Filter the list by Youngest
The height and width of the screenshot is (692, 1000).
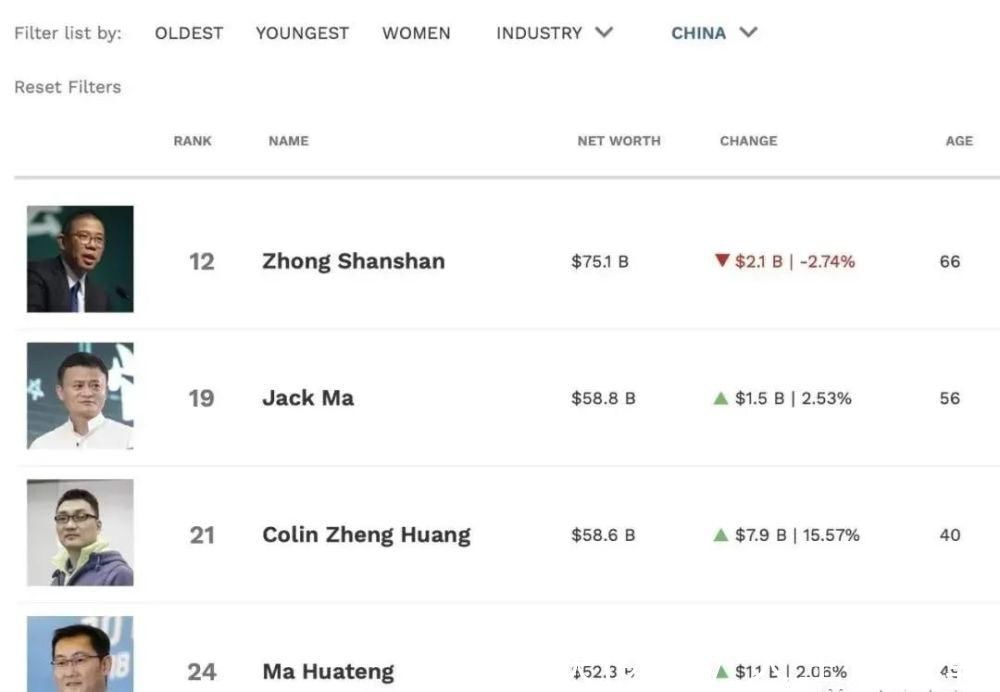(302, 33)
